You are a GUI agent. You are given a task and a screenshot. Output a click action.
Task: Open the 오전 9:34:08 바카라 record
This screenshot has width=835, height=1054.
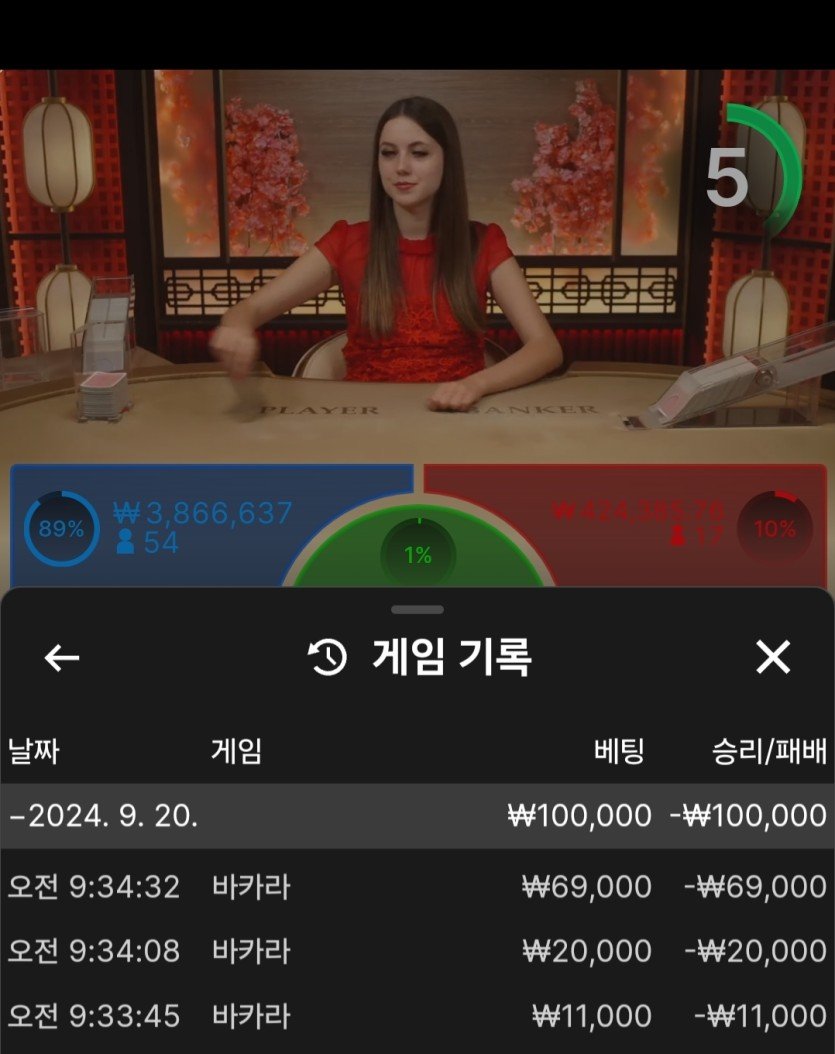click(x=417, y=951)
